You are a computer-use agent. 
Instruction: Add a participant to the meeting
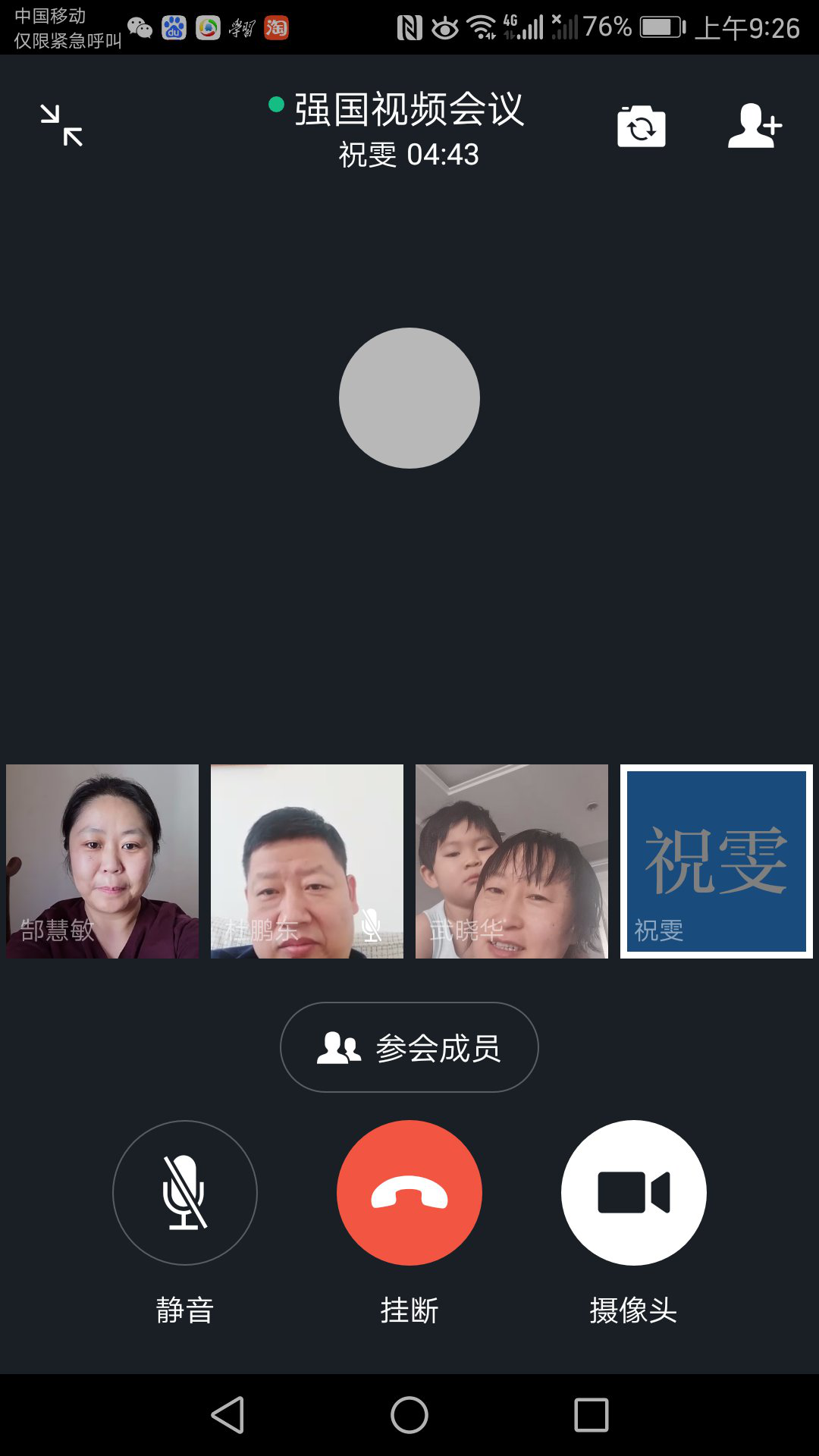pos(755,126)
